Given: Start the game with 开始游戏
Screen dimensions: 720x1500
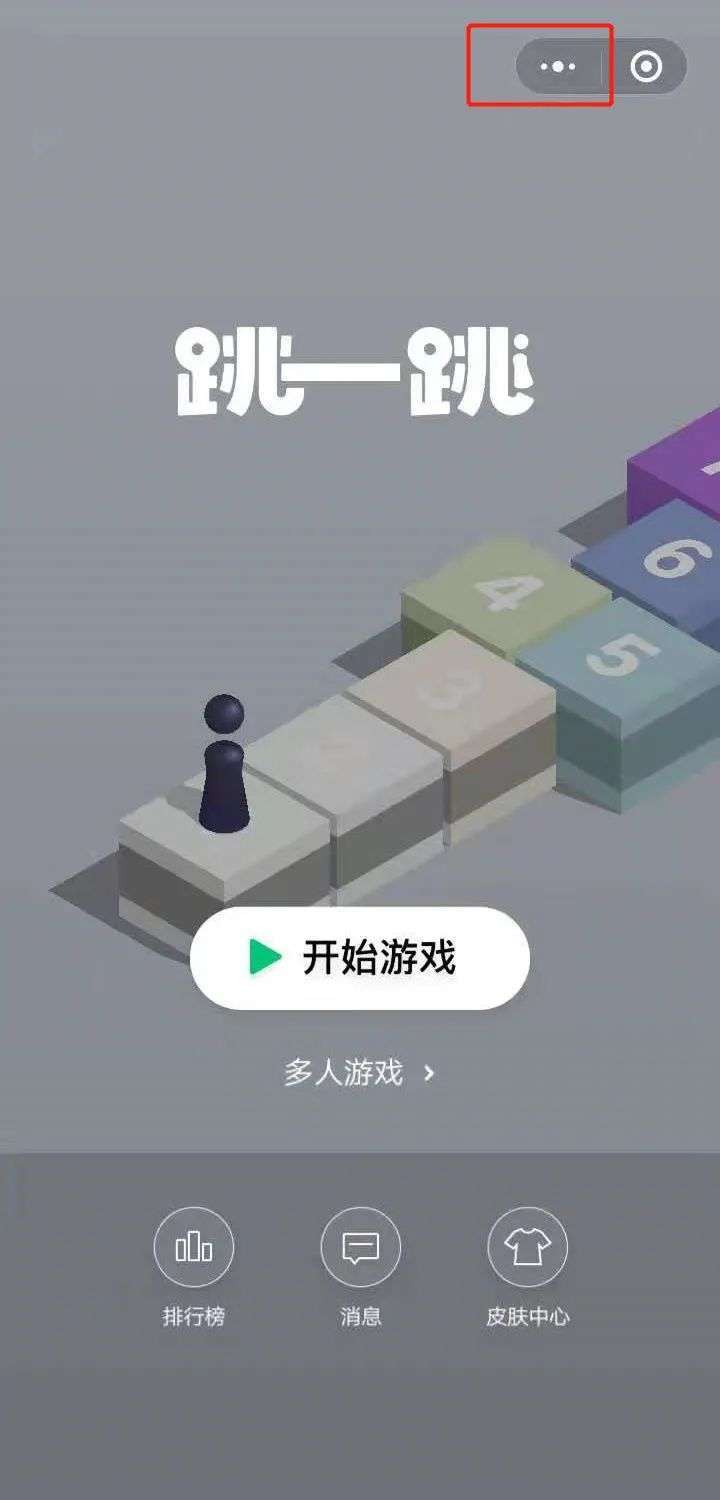Looking at the screenshot, I should point(360,958).
